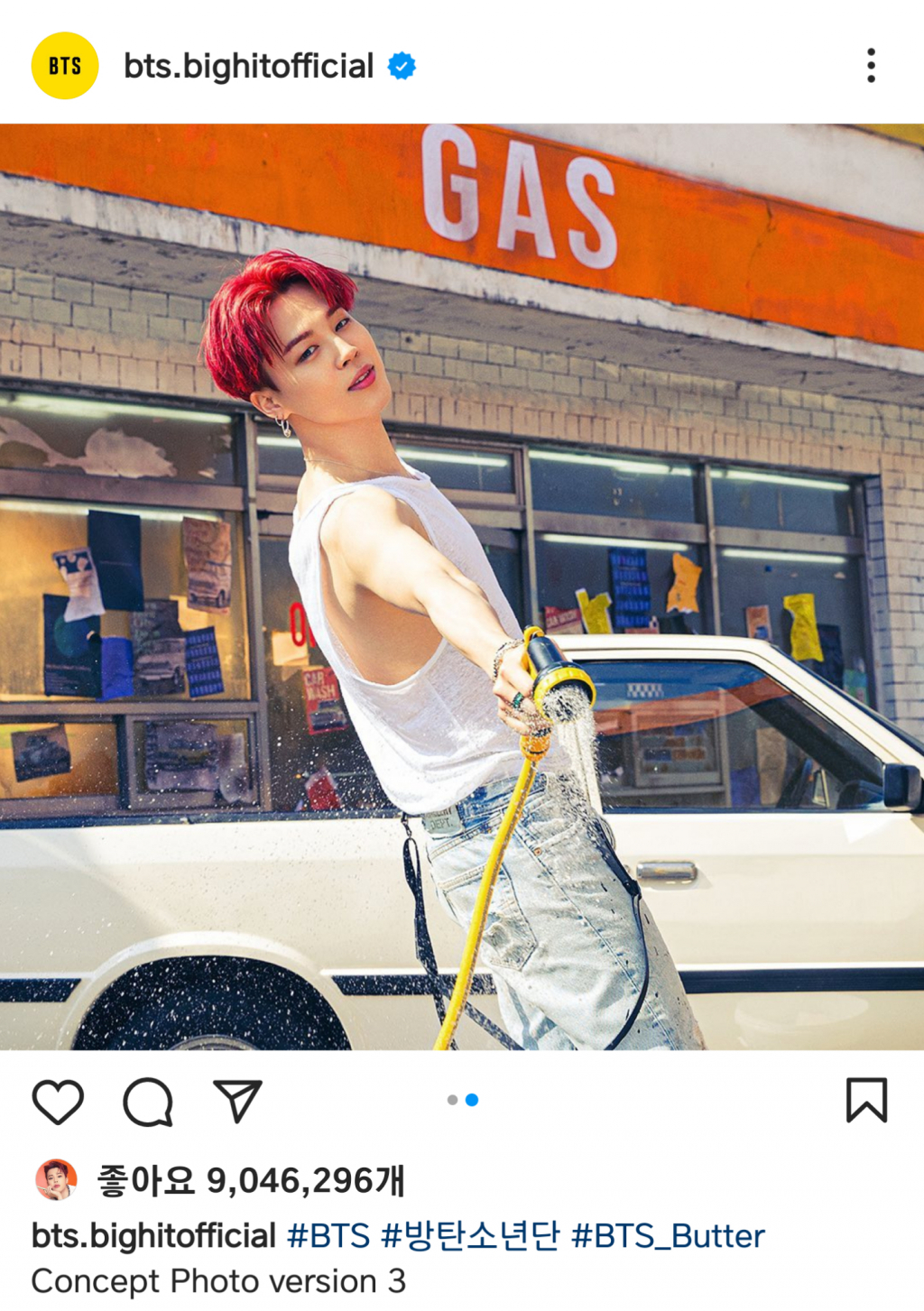Open the #방탄소년단 hashtag

point(470,1235)
